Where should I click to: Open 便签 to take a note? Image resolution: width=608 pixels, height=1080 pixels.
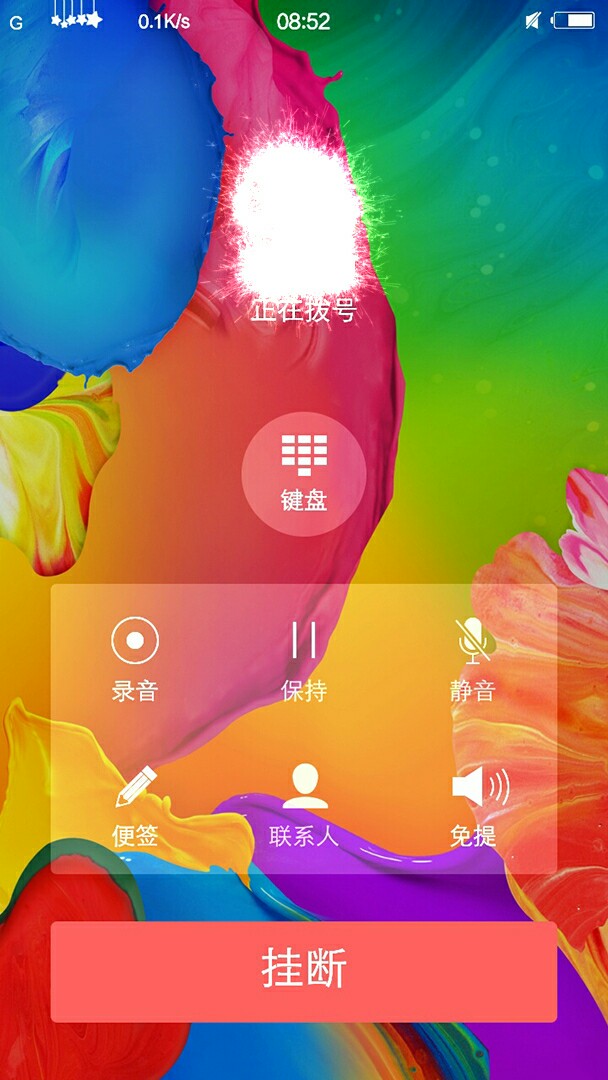coord(135,804)
